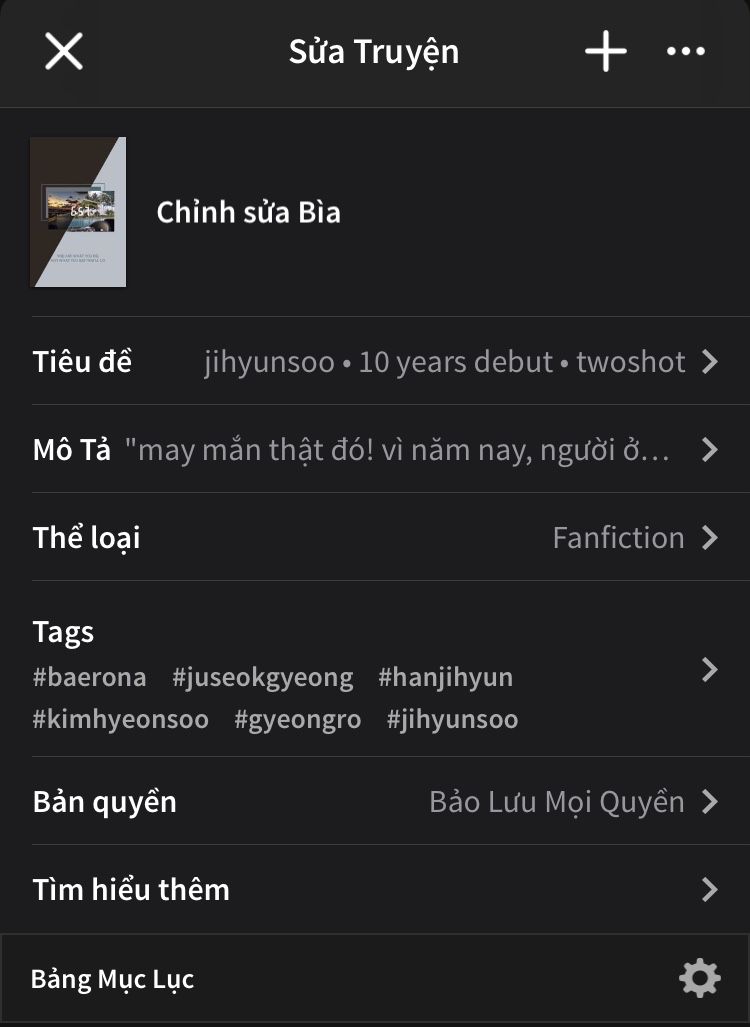The image size is (750, 1027).
Task: Close the Sửa Truyện editor
Action: pos(64,51)
